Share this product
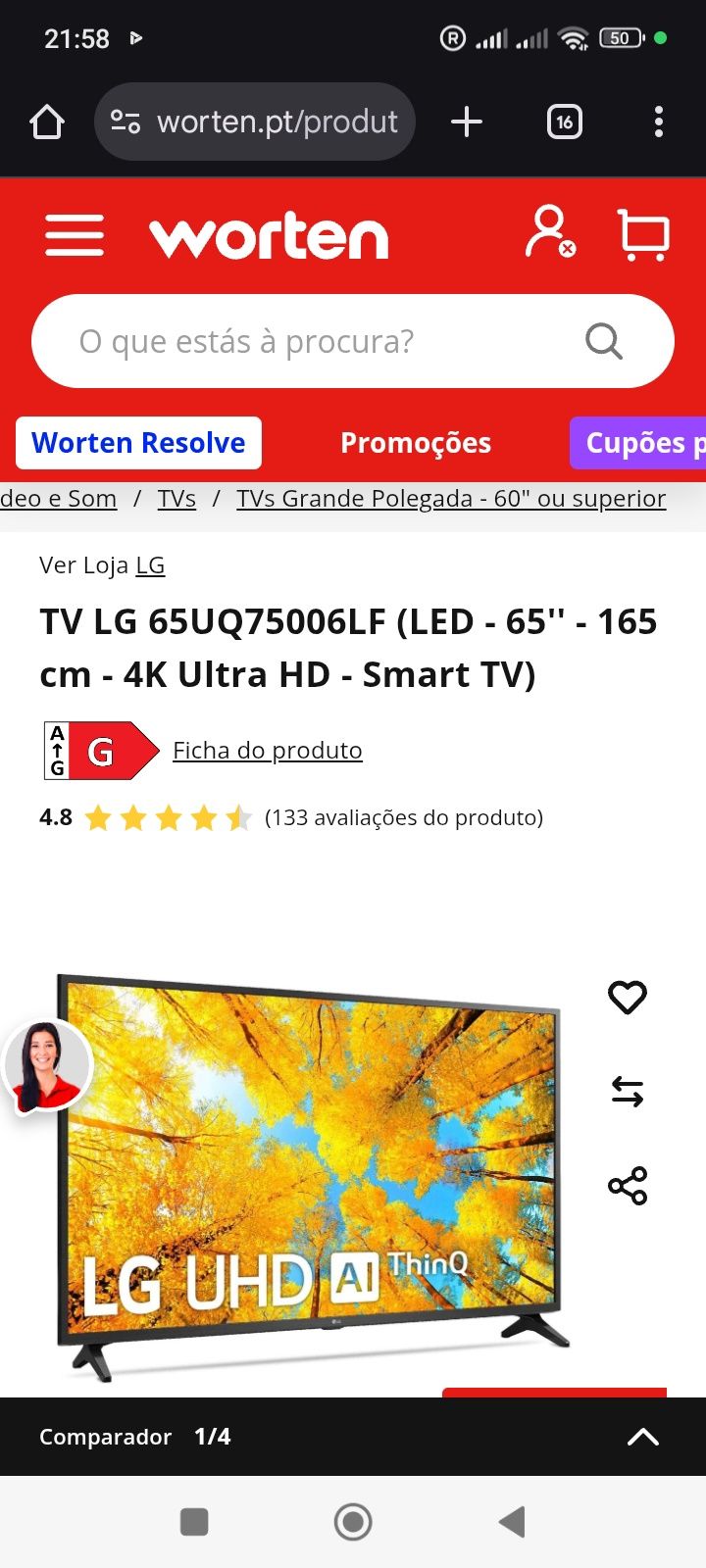706x1568 pixels. [628, 1186]
